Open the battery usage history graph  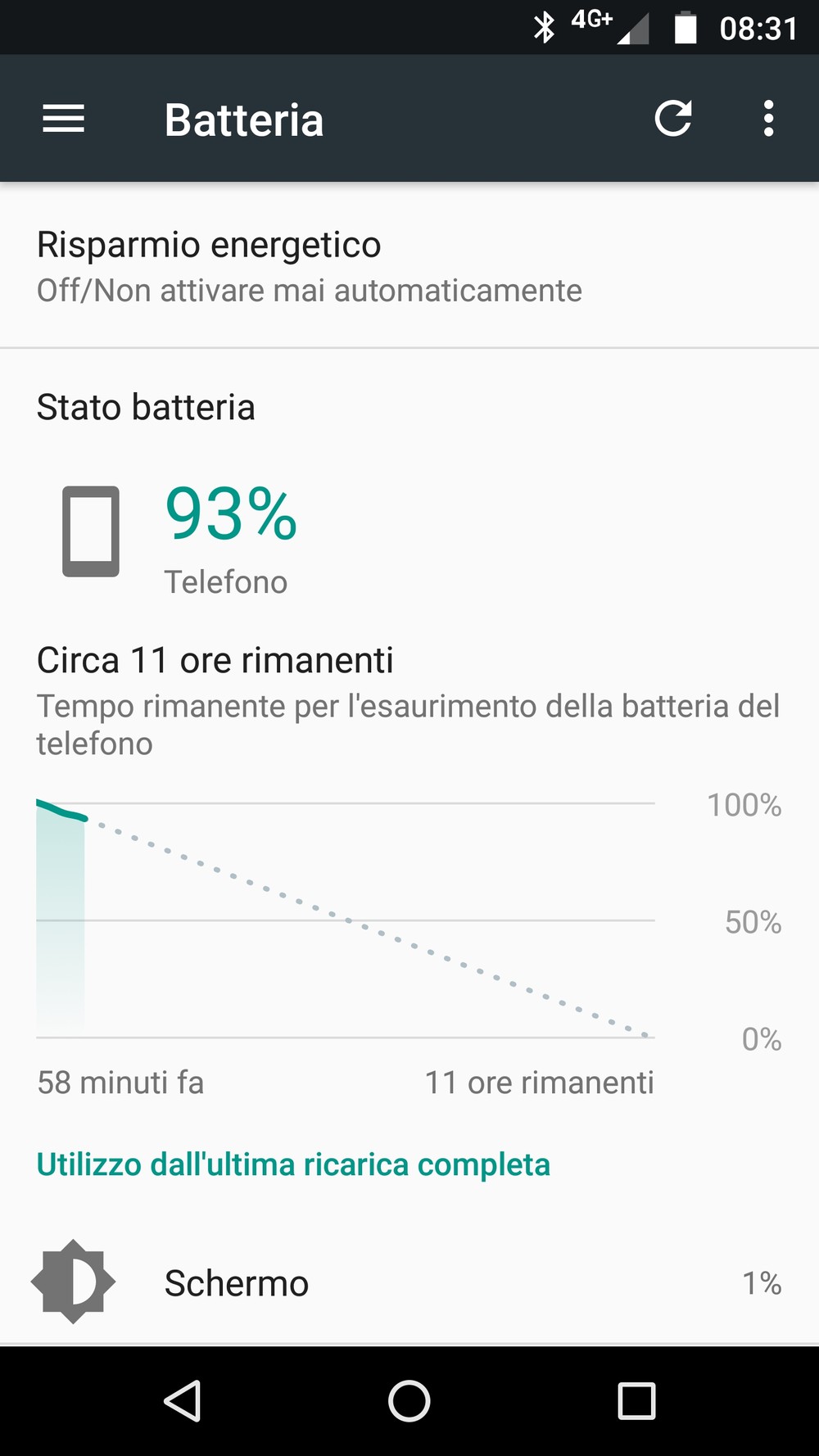[346, 919]
